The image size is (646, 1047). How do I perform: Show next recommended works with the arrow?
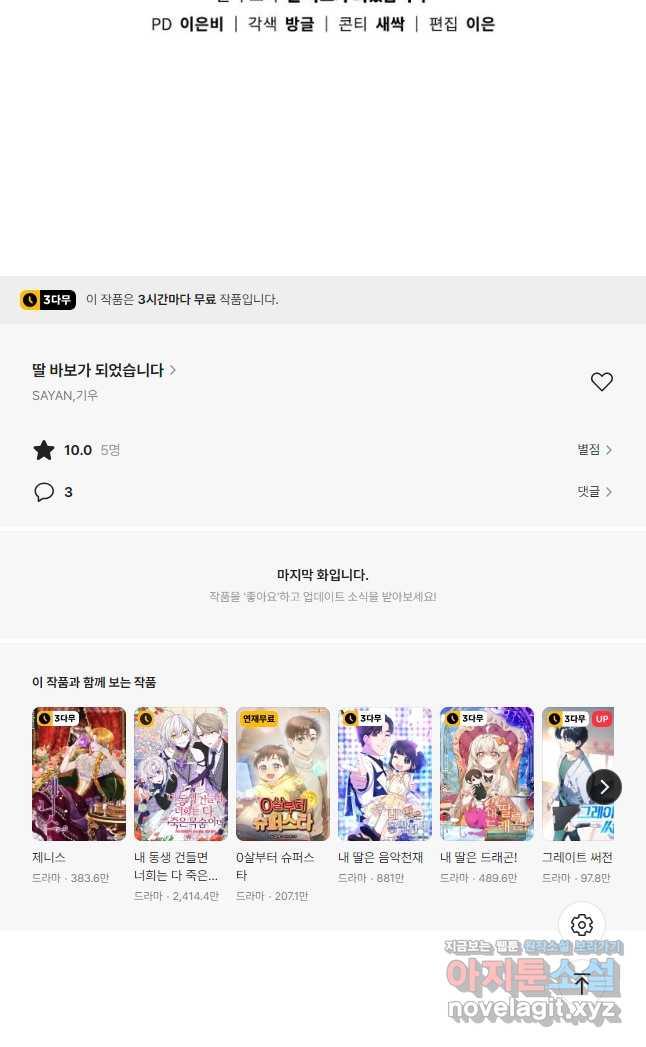pyautogui.click(x=604, y=787)
